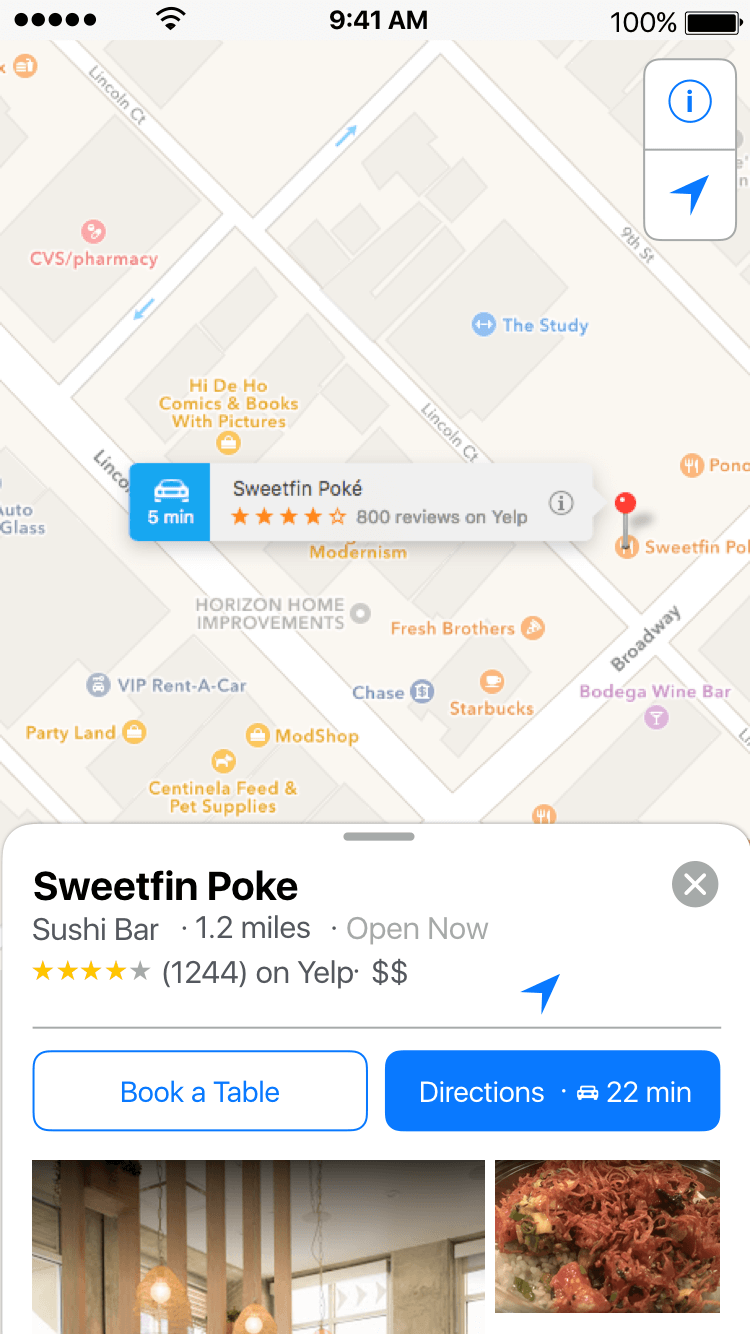The width and height of the screenshot is (750, 1334).
Task: Book a Table at Sweetfin Poke
Action: click(200, 1091)
